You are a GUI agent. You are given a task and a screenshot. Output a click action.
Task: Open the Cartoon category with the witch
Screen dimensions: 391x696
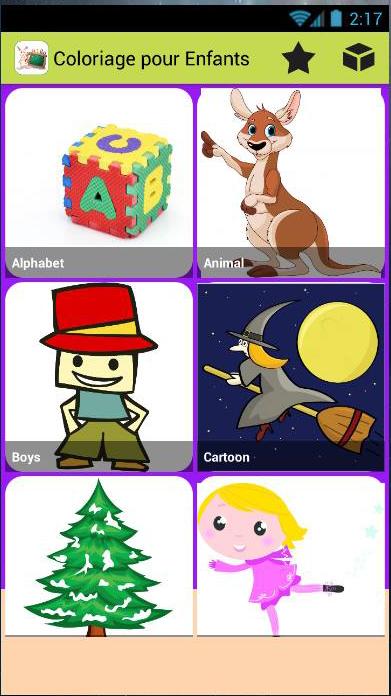pos(291,376)
